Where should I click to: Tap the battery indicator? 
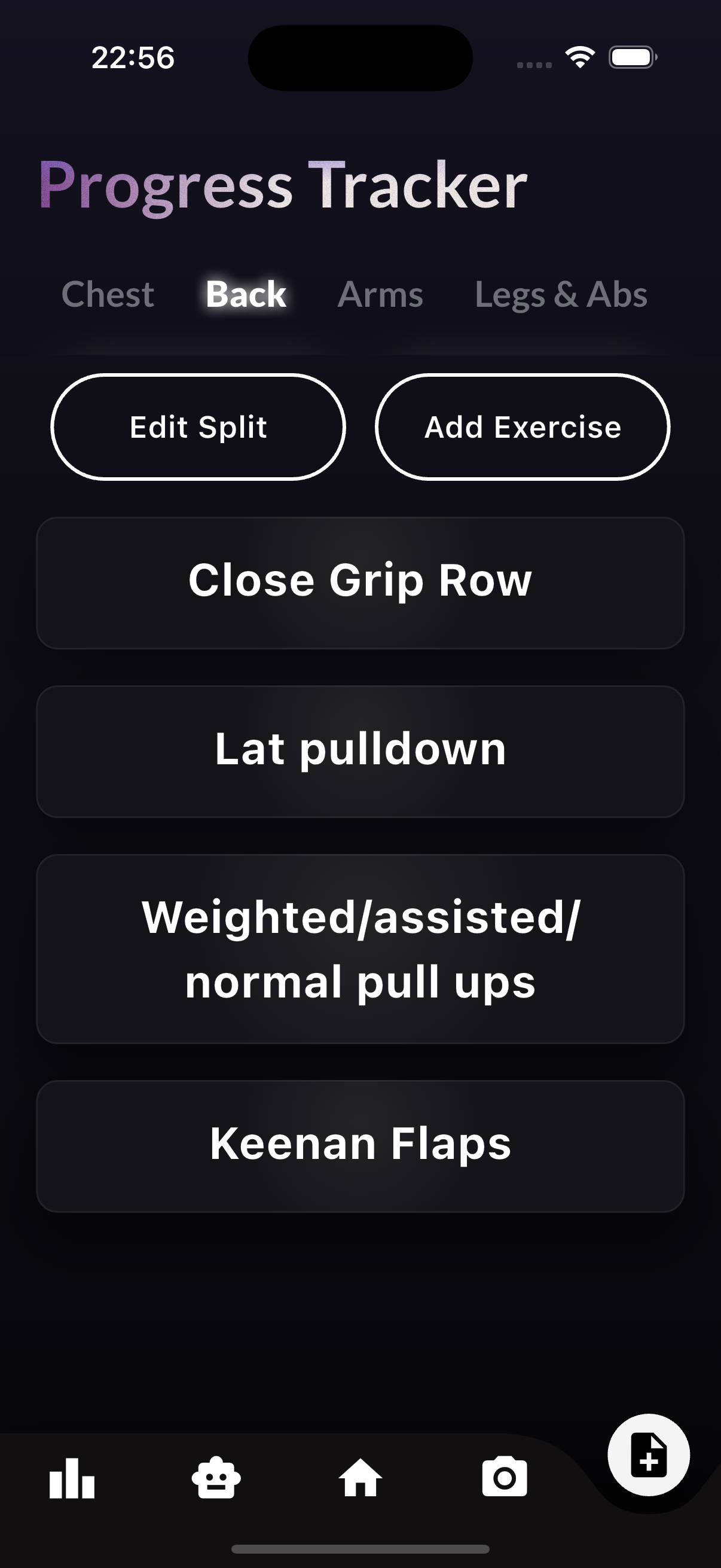tap(630, 57)
